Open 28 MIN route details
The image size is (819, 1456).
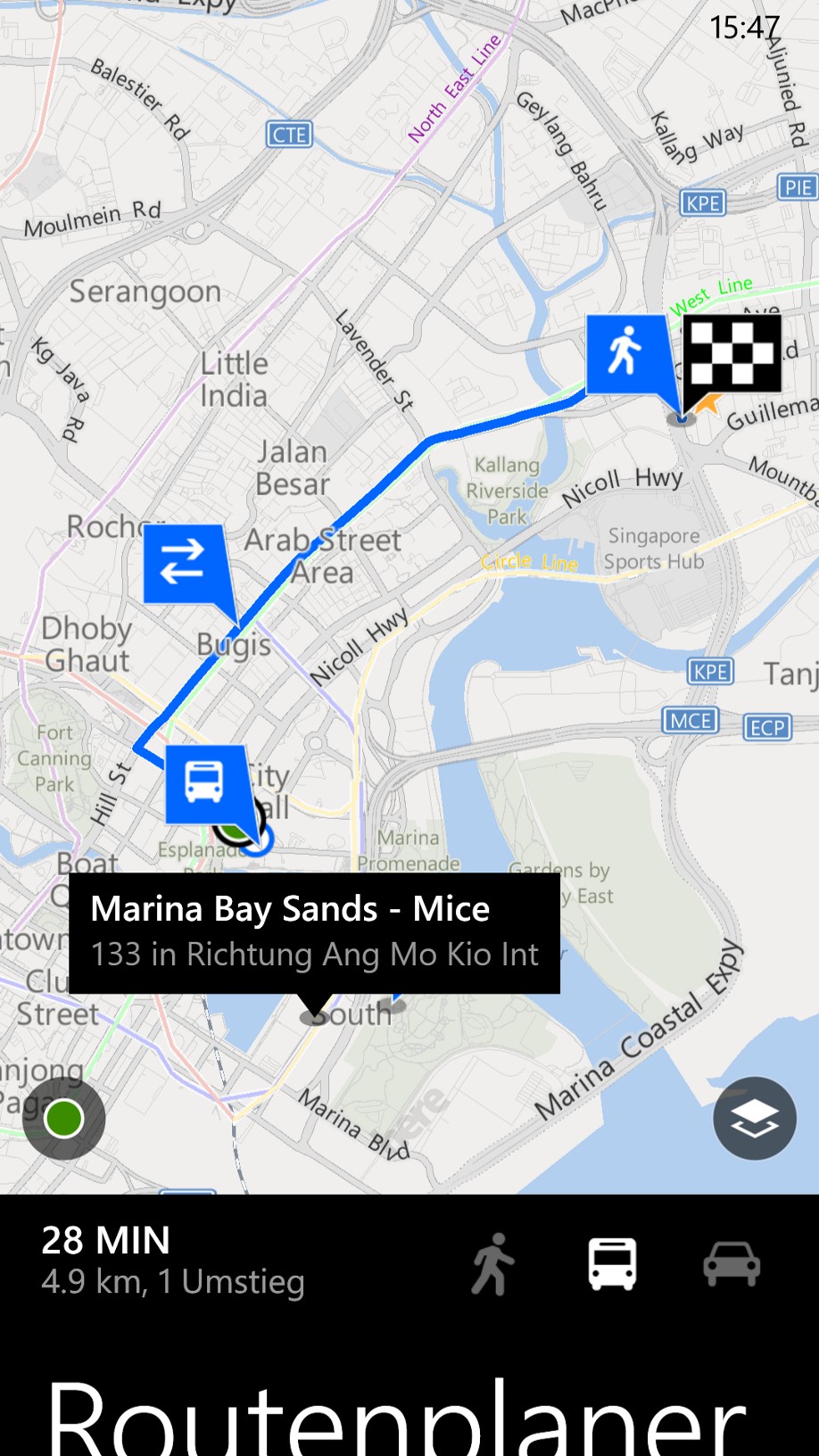(174, 1260)
